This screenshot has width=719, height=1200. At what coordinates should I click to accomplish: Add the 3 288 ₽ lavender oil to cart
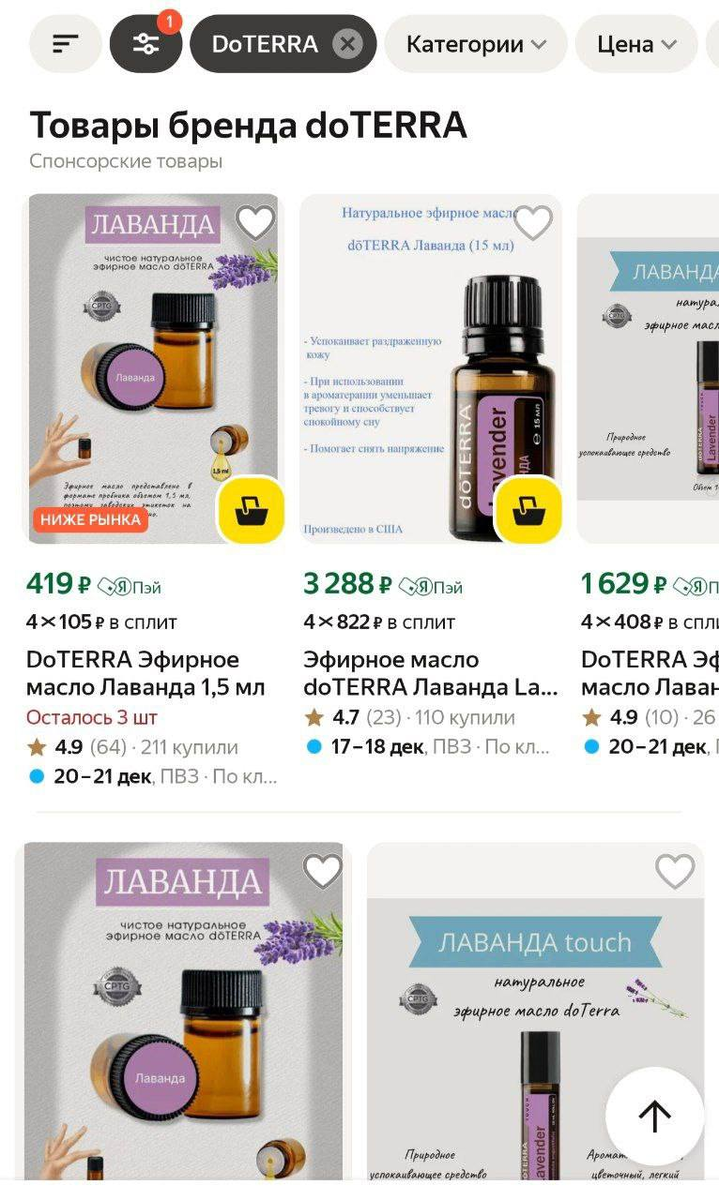coord(528,510)
